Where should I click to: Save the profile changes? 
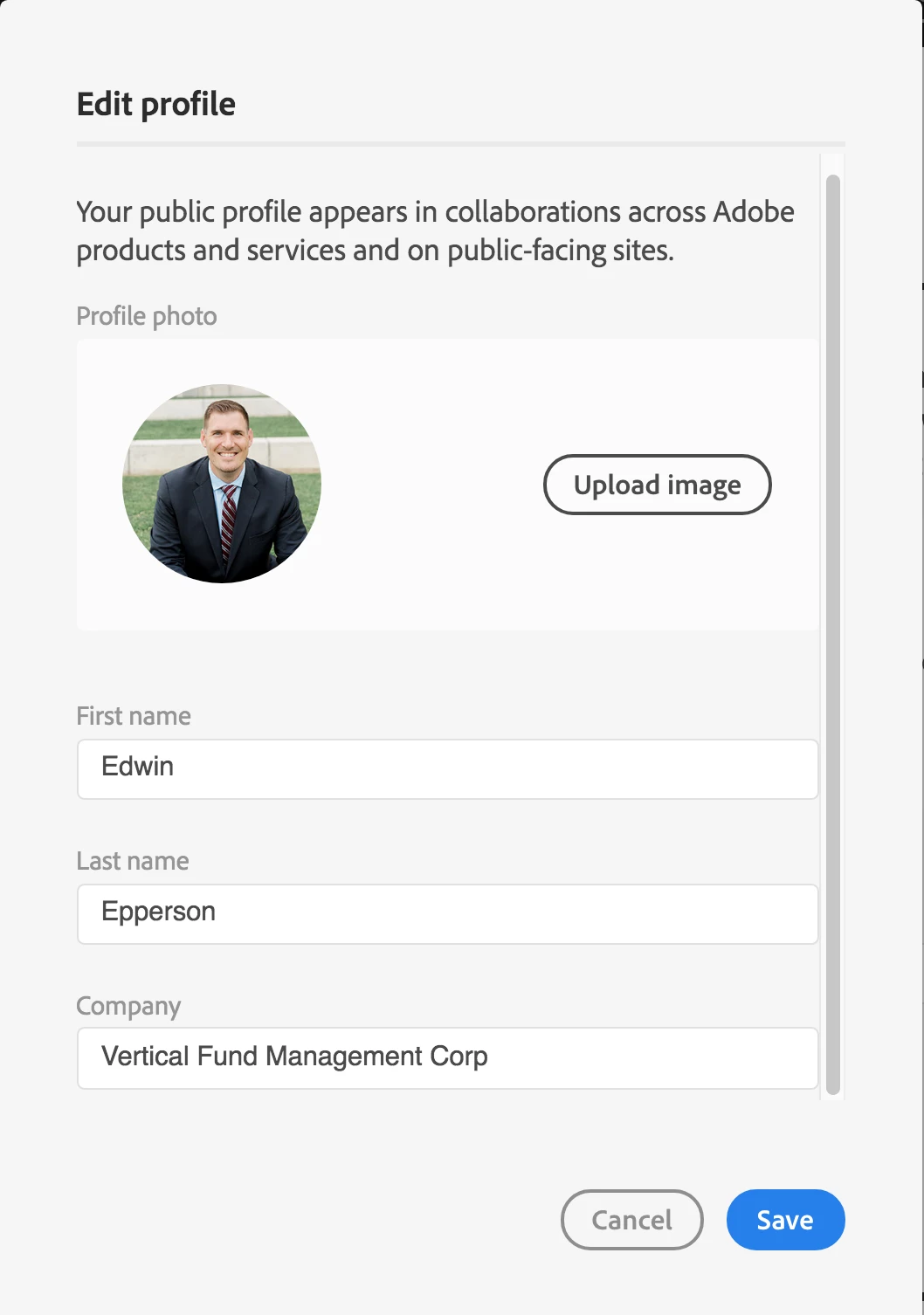click(x=784, y=1219)
